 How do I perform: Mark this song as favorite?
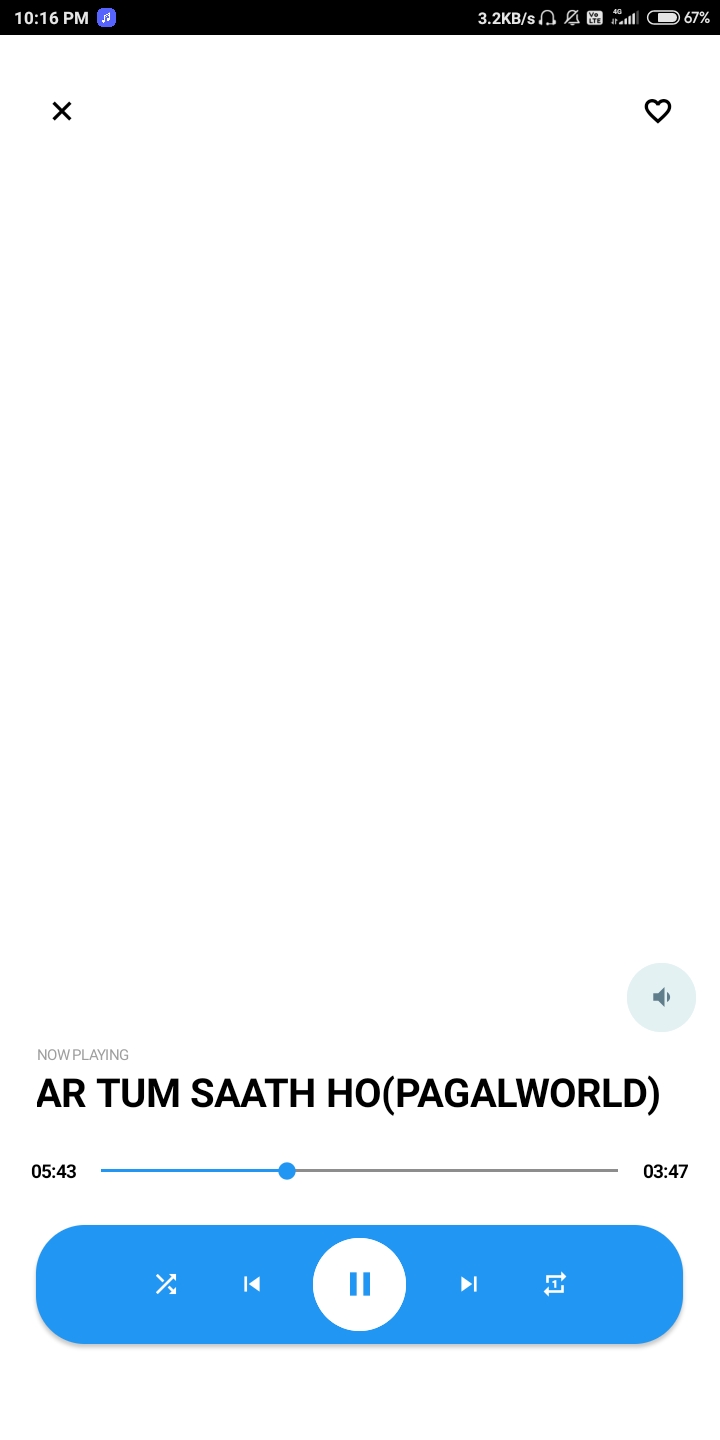[657, 111]
